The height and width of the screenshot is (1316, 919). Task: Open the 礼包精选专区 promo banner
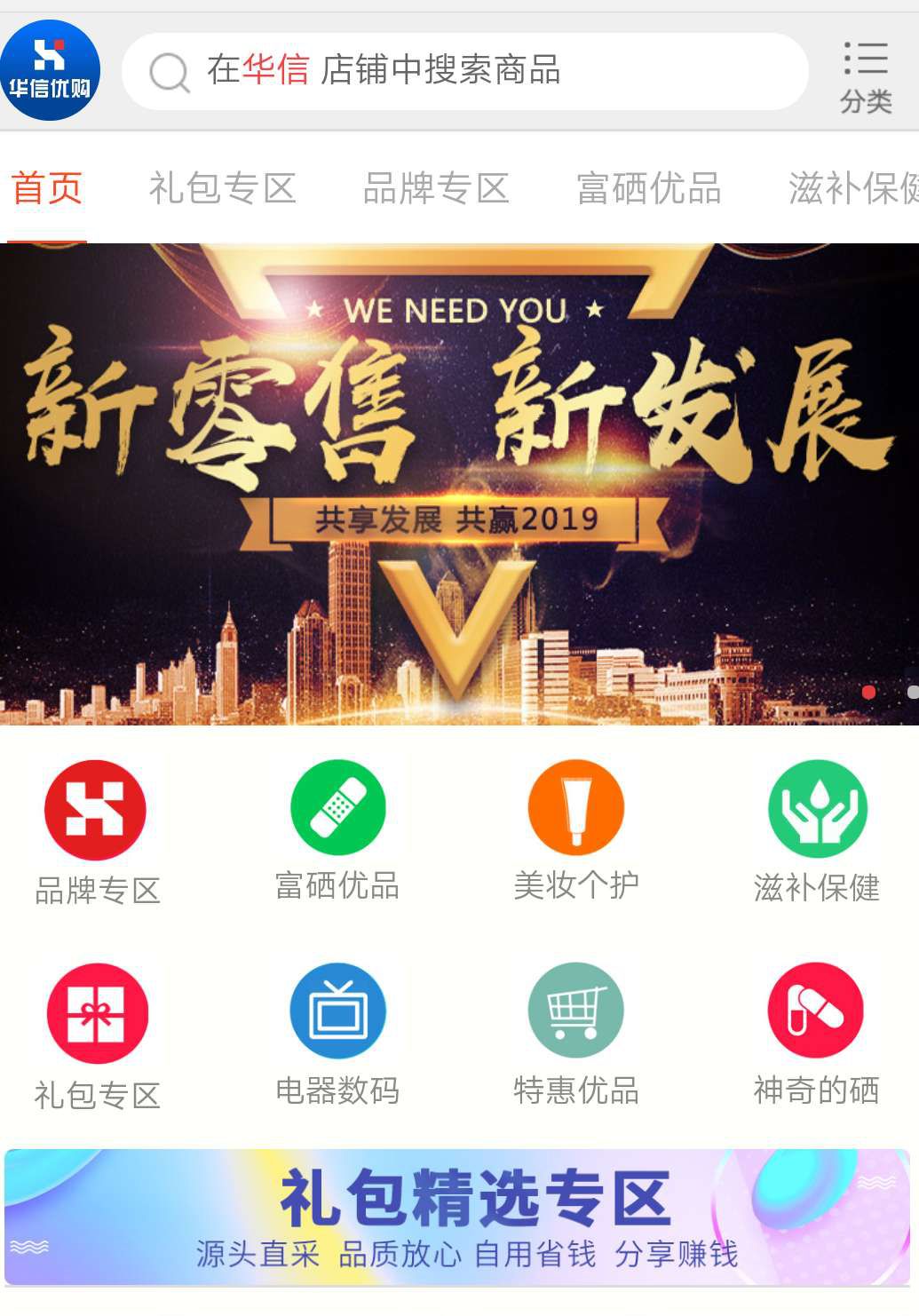coord(459,1217)
